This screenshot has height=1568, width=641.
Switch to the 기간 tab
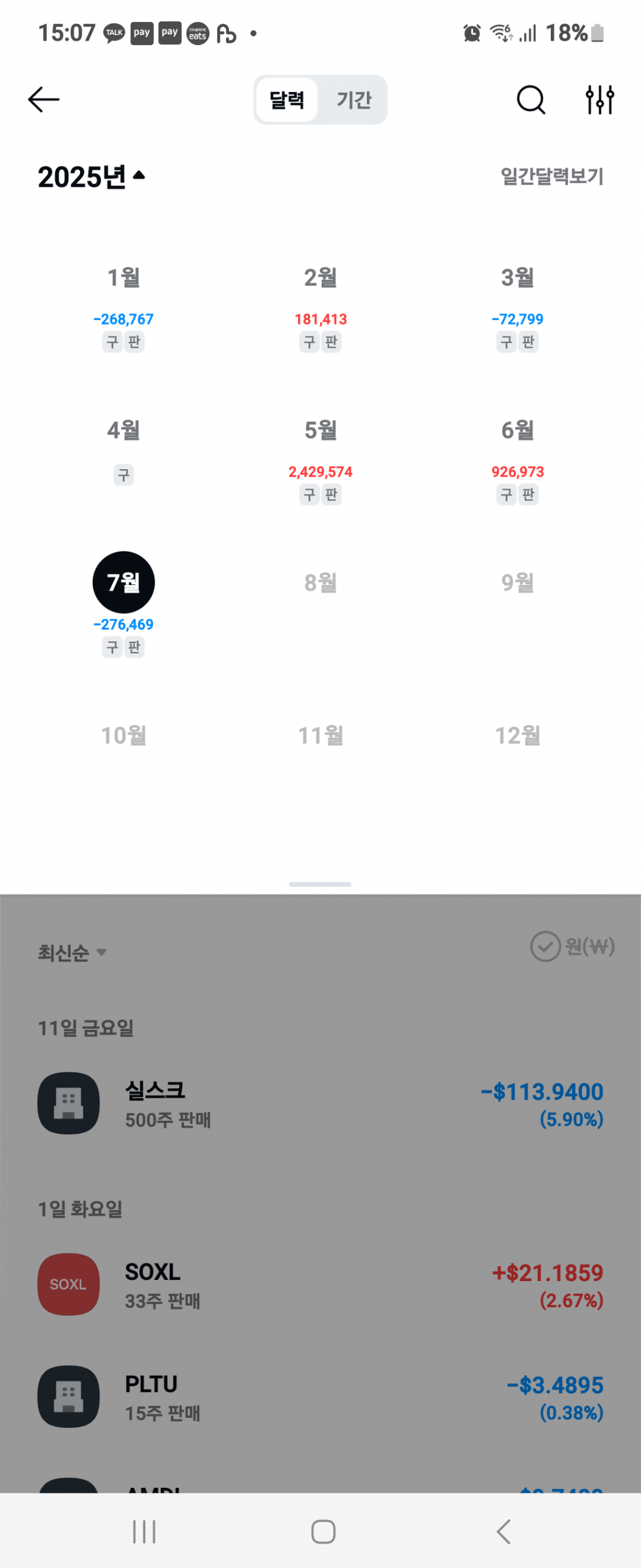coord(354,100)
